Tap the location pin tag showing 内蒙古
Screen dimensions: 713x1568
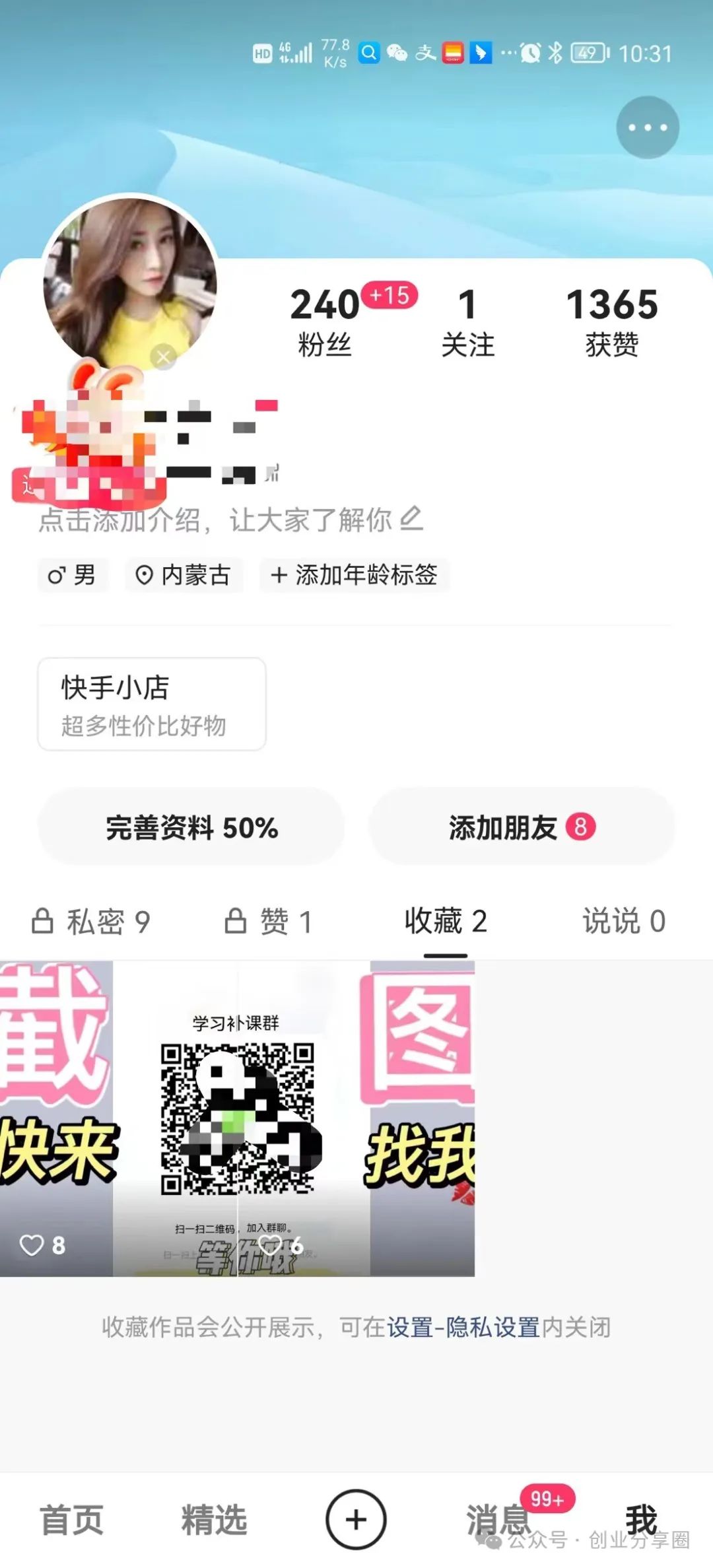pyautogui.click(x=183, y=575)
